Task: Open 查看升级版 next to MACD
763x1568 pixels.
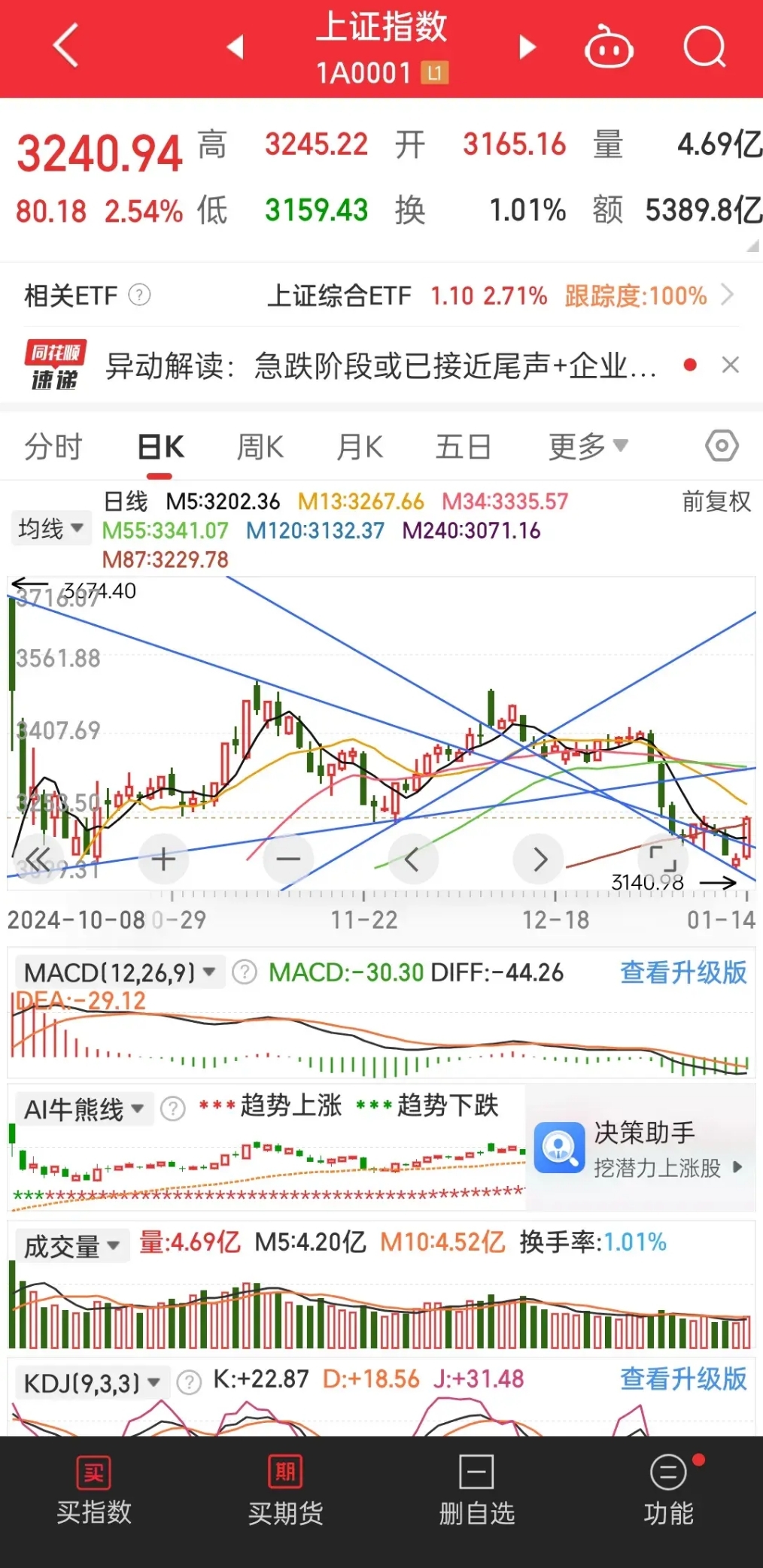Action: coord(681,972)
